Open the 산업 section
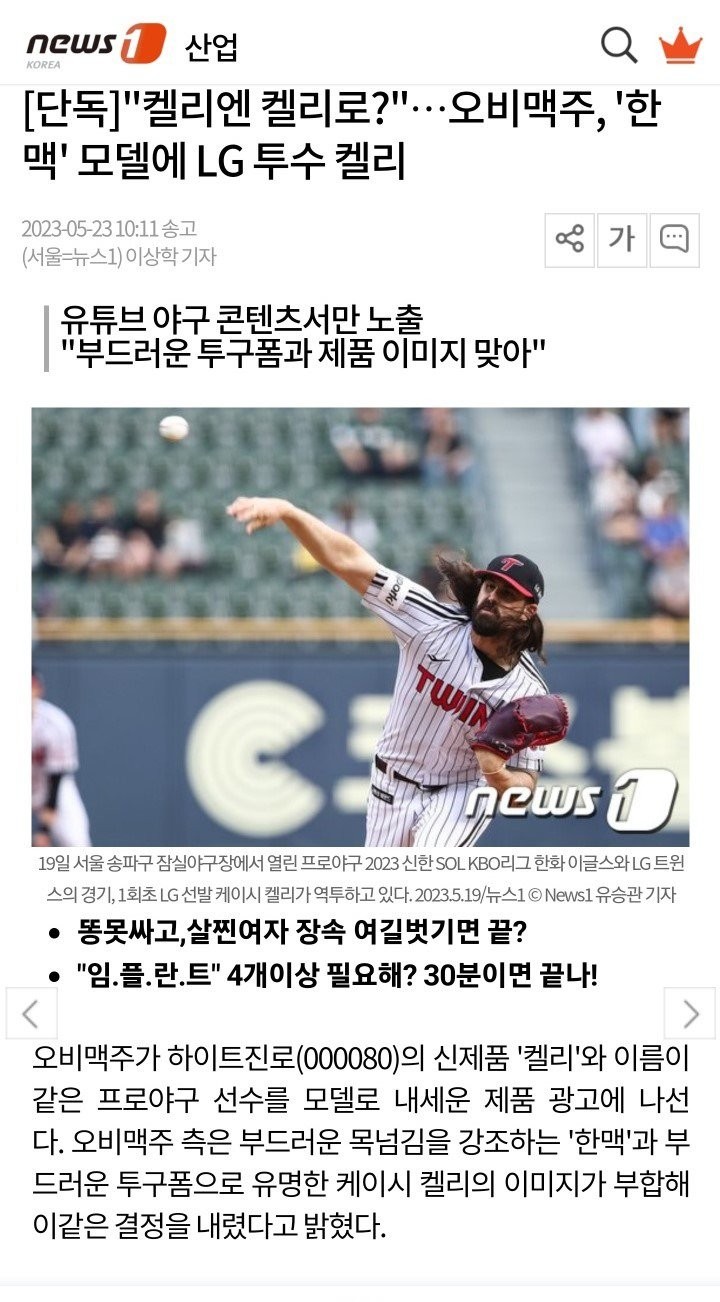This screenshot has height=1302, width=720. (x=211, y=46)
